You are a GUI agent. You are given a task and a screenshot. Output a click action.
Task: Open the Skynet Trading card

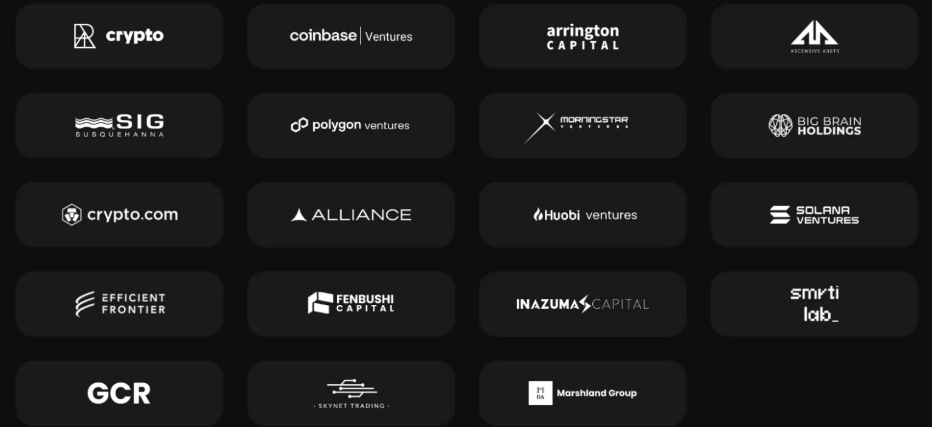click(351, 392)
